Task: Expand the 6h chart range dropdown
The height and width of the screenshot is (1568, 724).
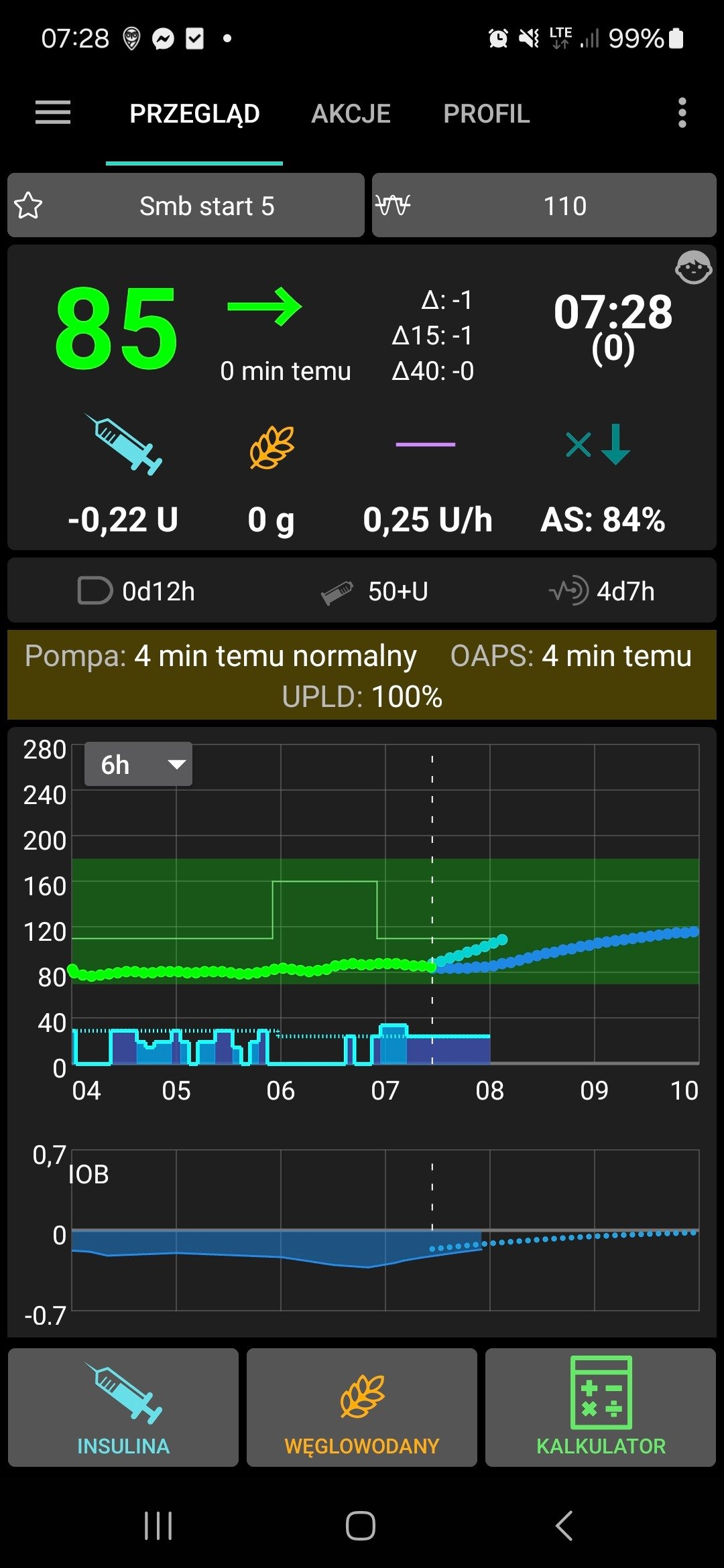Action: pos(138,764)
